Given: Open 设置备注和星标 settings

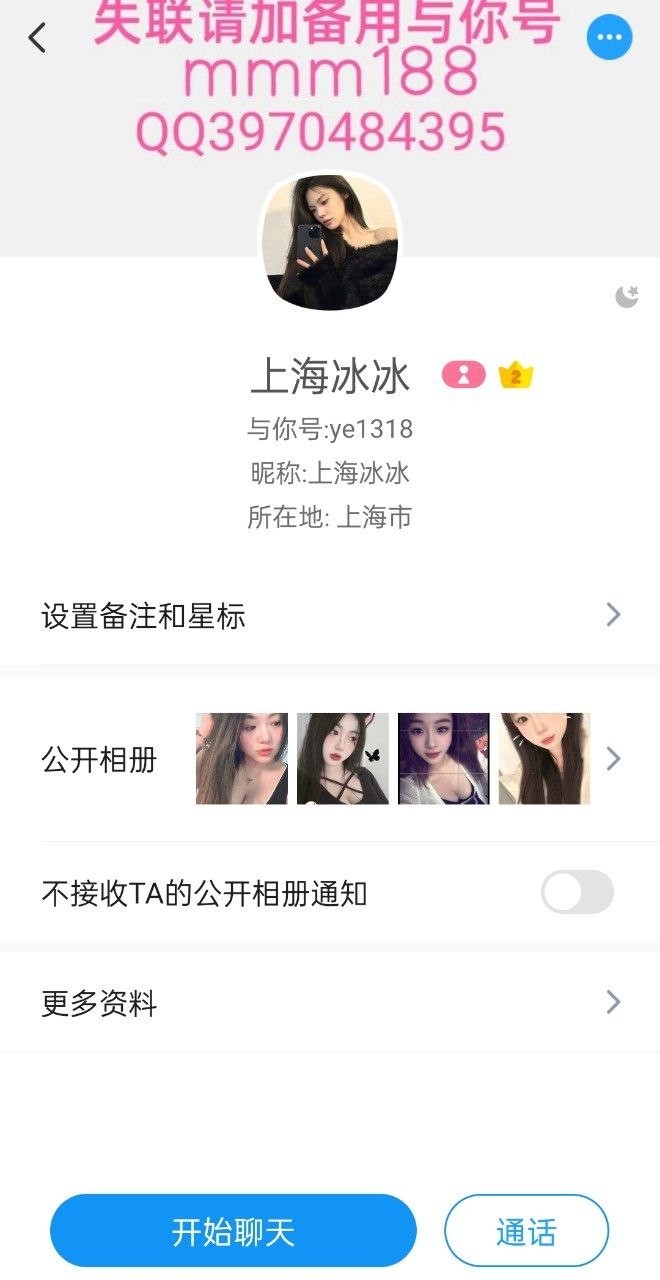Looking at the screenshot, I should click(x=330, y=615).
